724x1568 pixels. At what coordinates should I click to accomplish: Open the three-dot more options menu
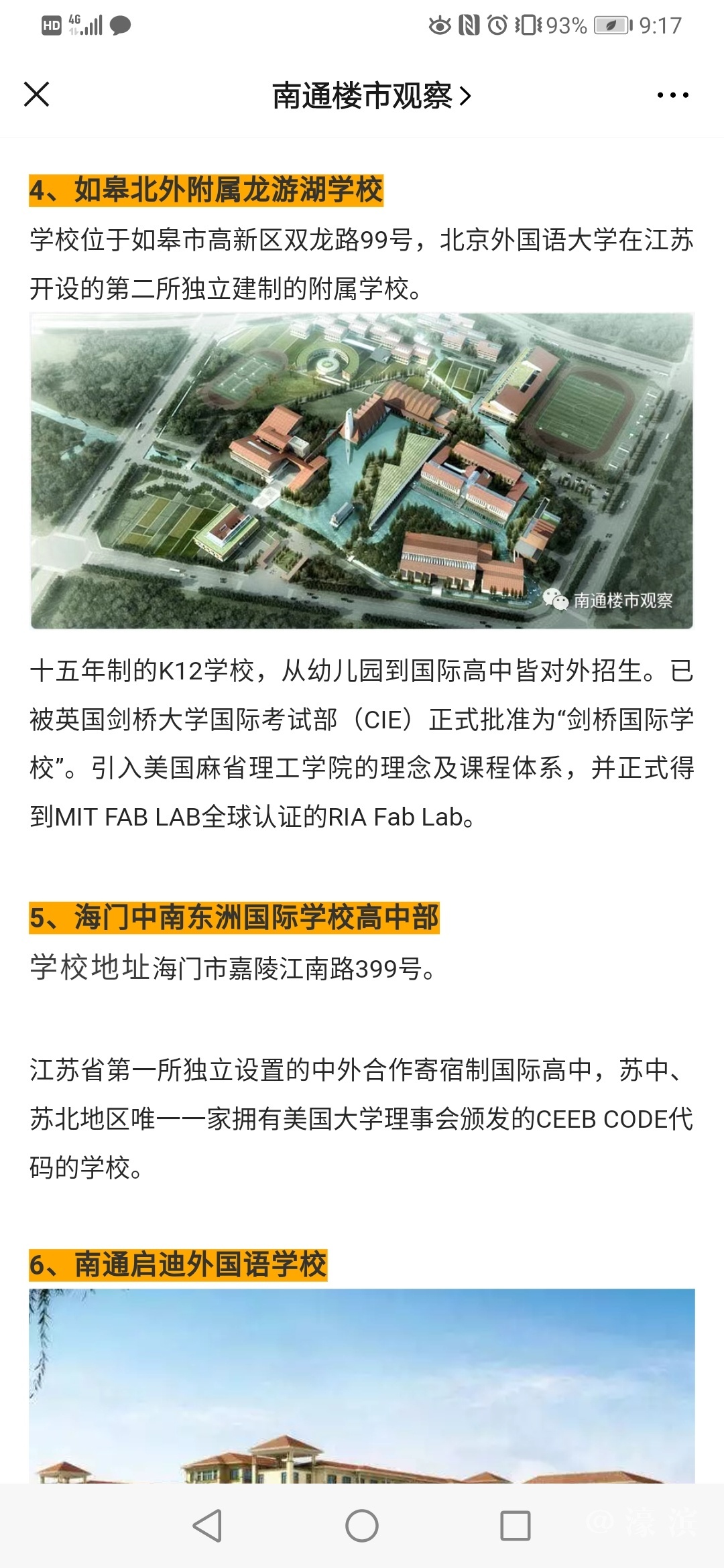672,95
